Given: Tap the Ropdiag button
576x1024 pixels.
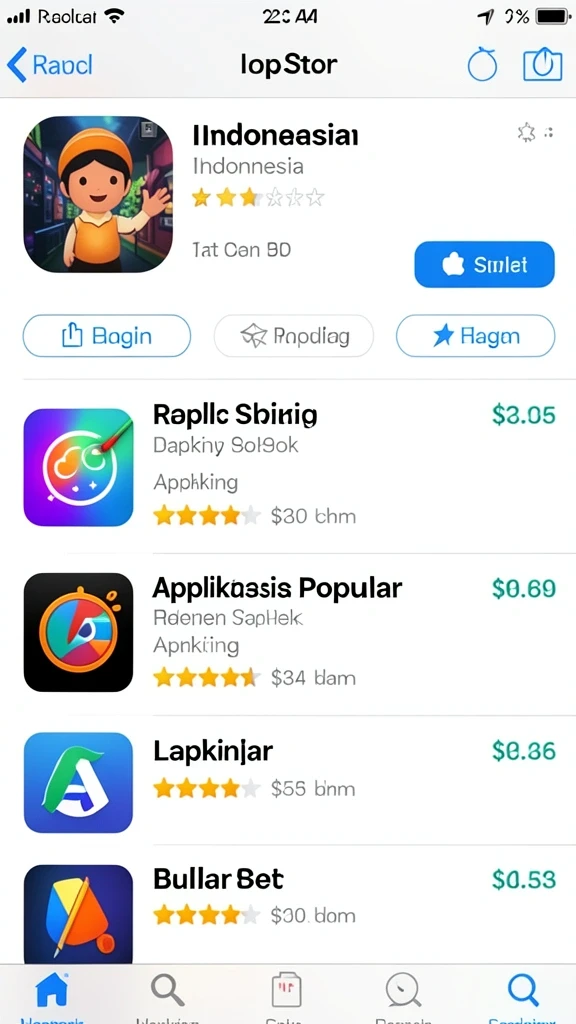Looking at the screenshot, I should point(294,336).
